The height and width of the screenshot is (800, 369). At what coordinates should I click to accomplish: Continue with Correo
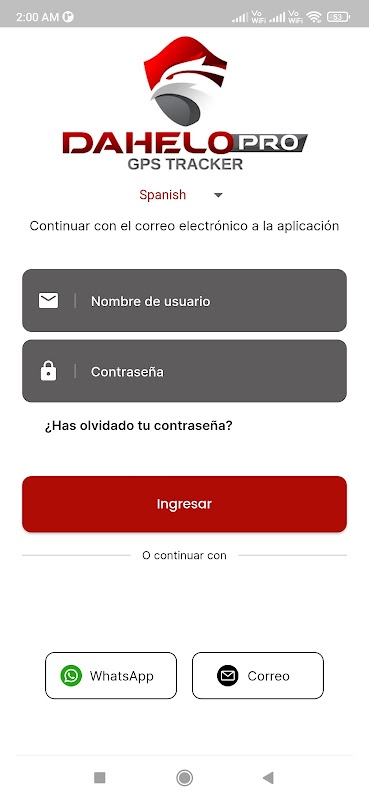tap(258, 676)
